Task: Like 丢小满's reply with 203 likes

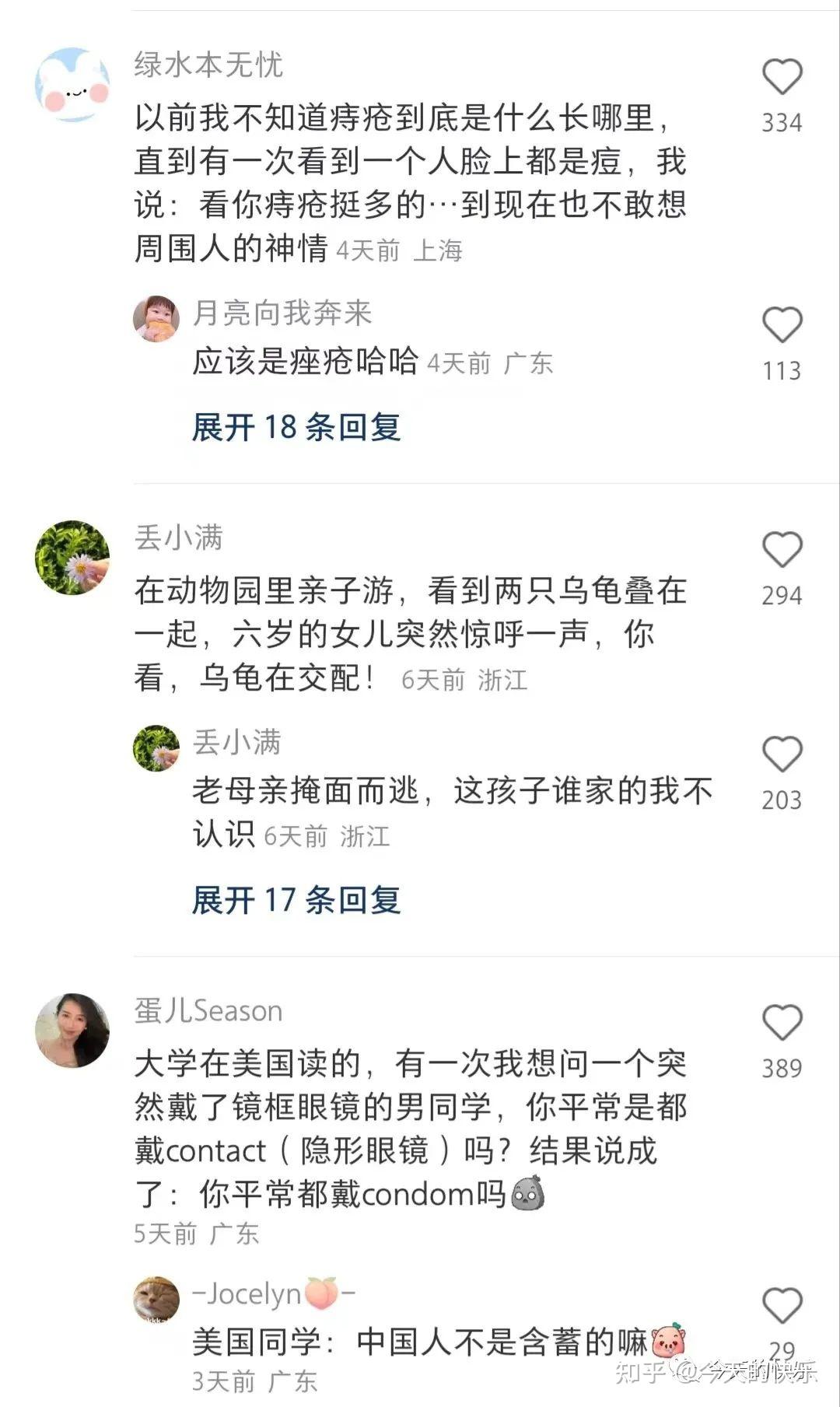Action: tap(782, 754)
